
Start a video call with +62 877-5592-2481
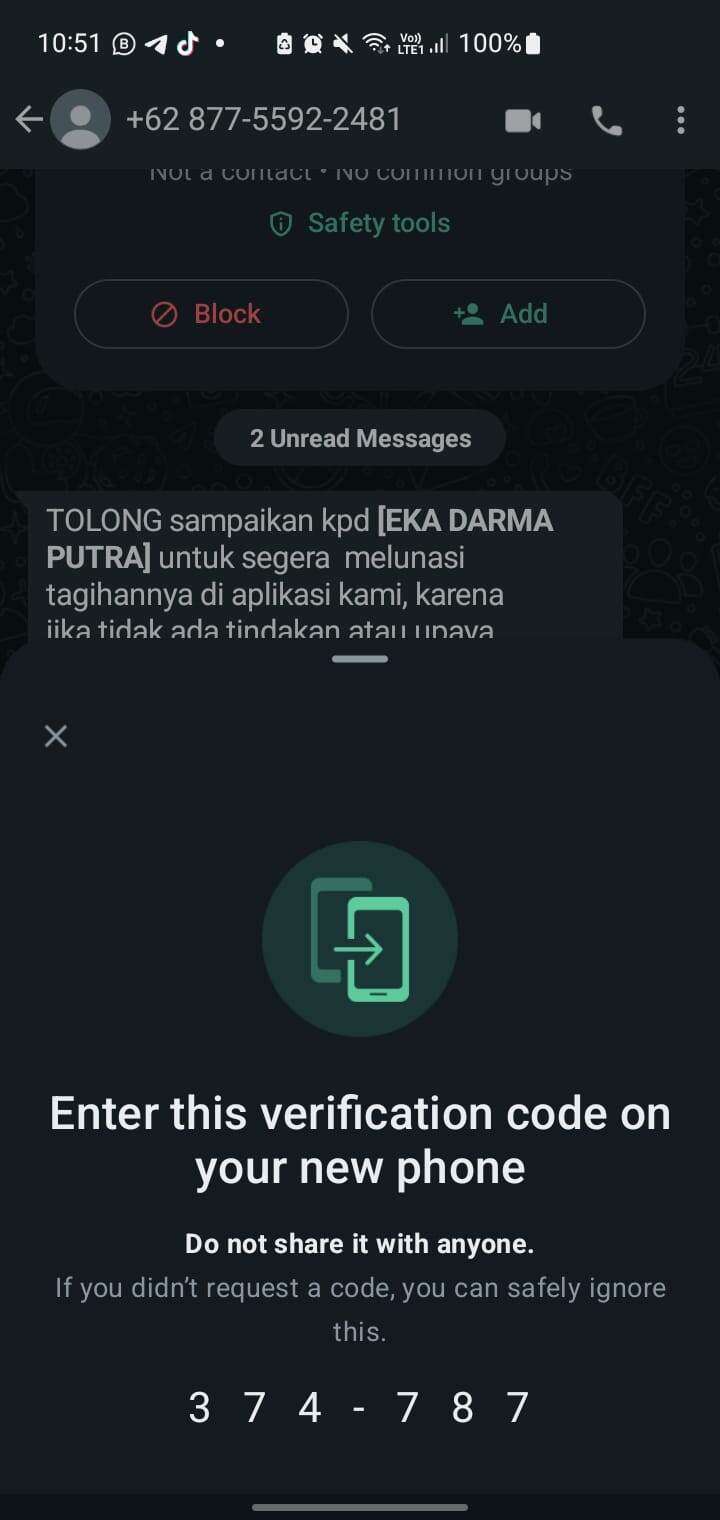pos(523,121)
